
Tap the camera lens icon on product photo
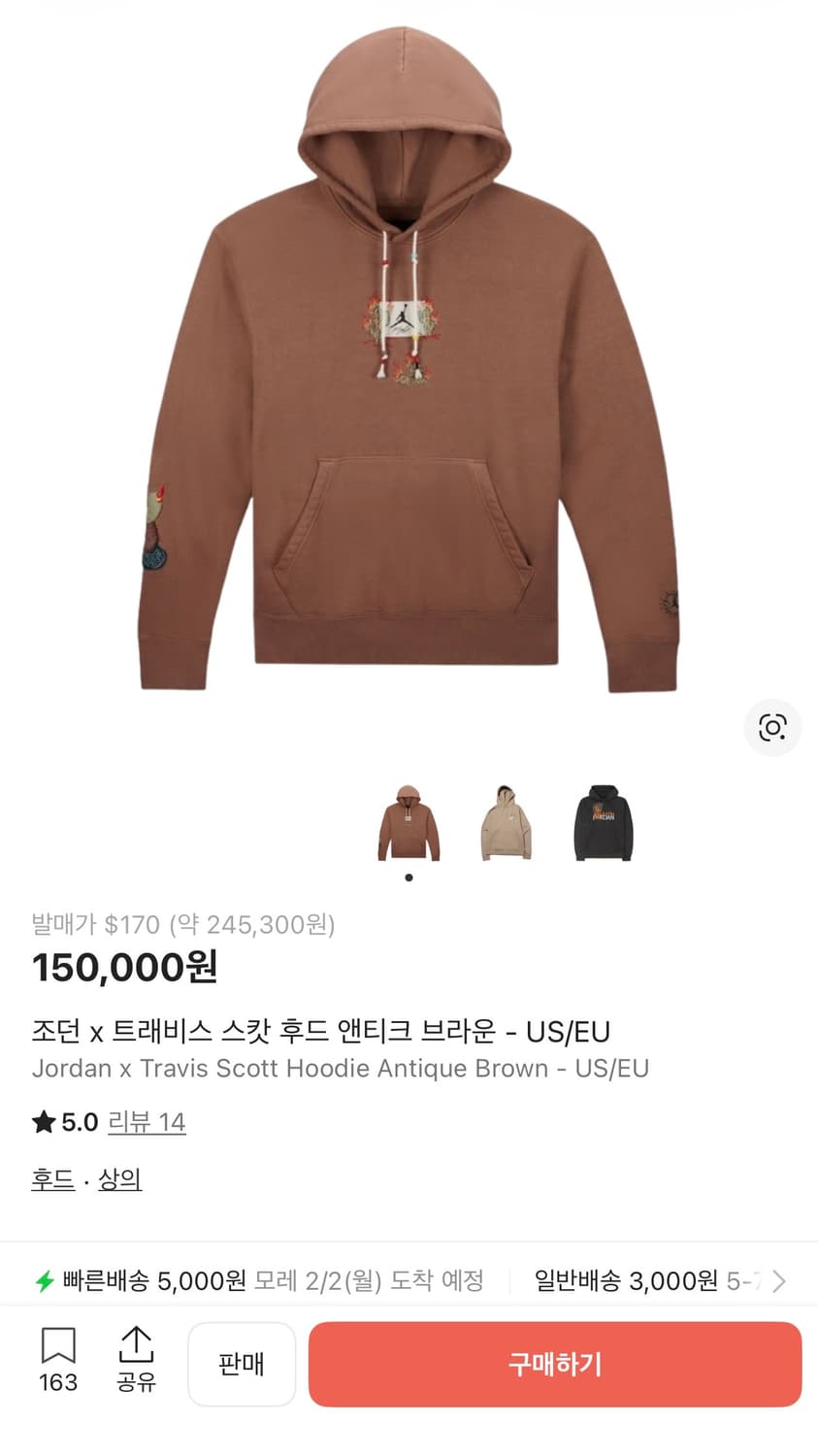771,727
